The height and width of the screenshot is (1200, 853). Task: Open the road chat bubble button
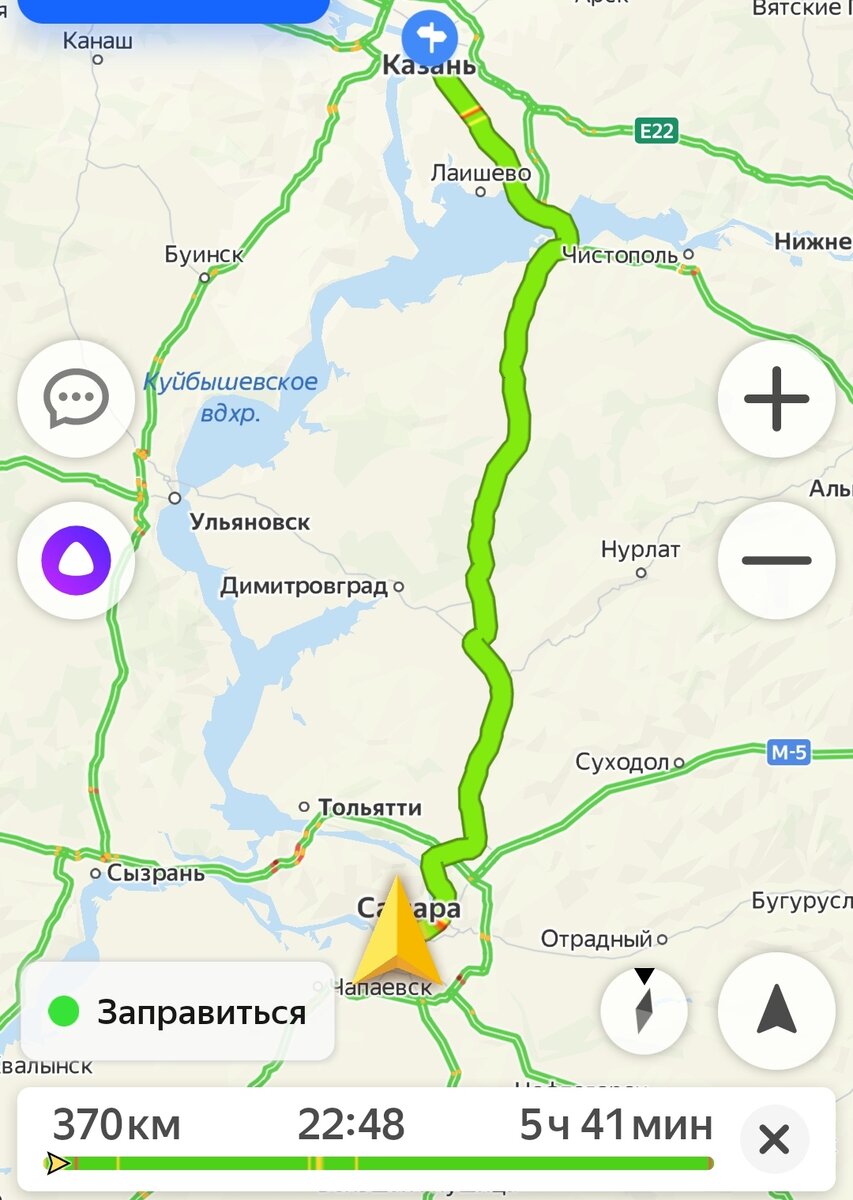tap(76, 398)
